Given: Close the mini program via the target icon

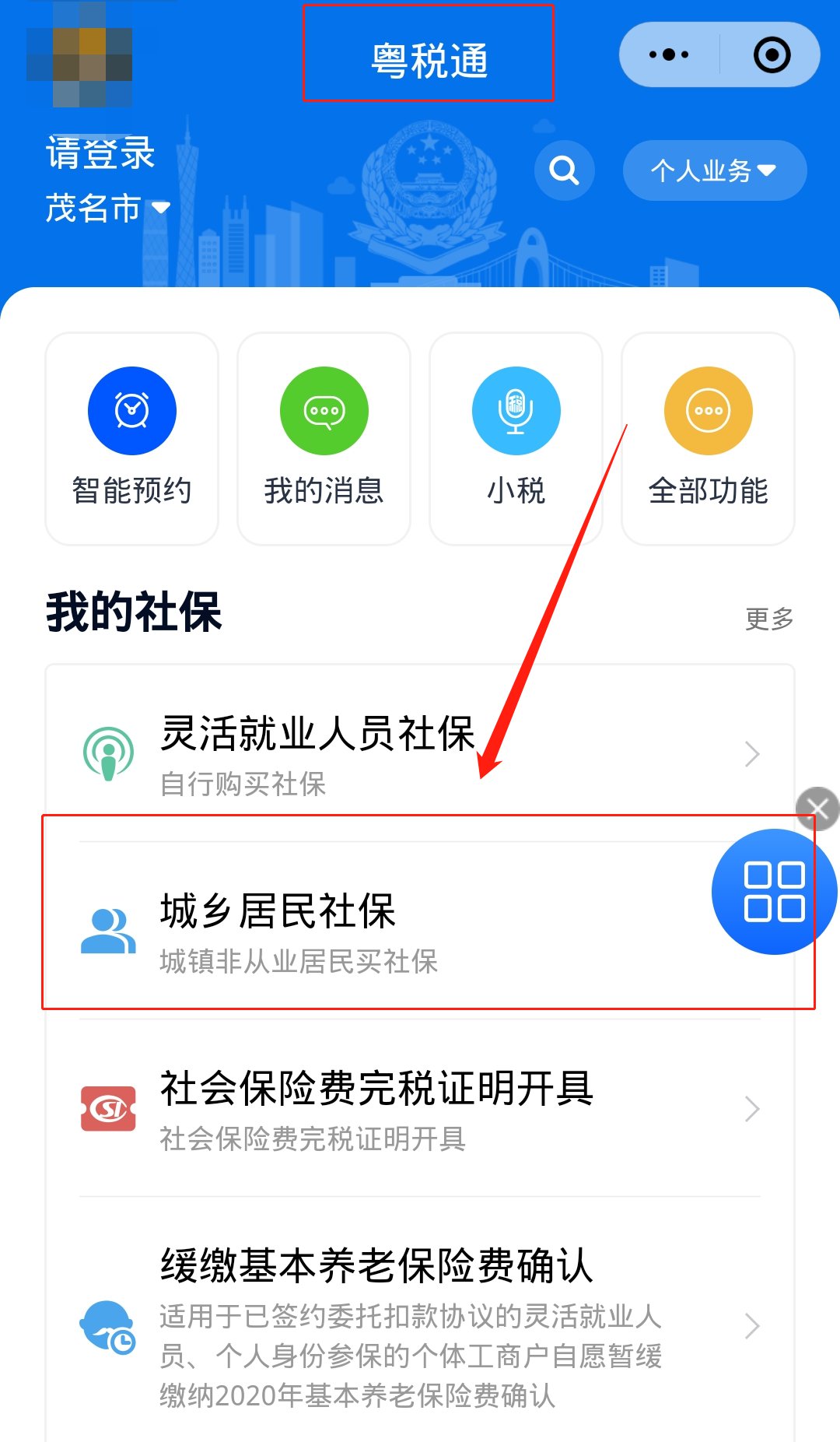Looking at the screenshot, I should click(x=772, y=54).
